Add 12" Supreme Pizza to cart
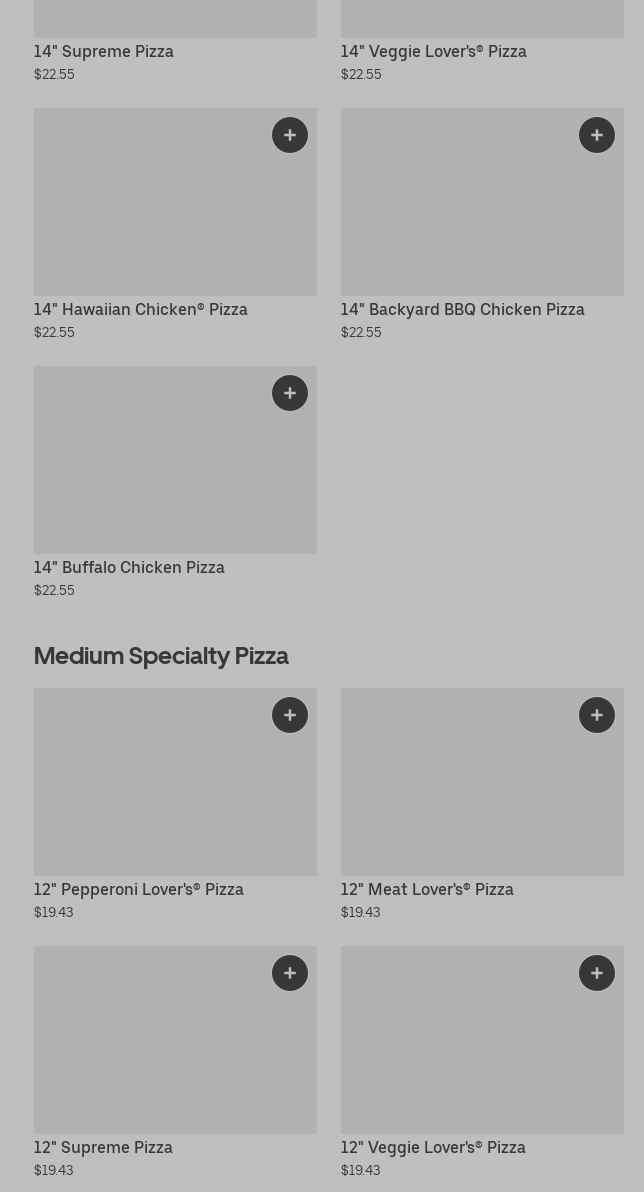The height and width of the screenshot is (1192, 644). pyautogui.click(x=290, y=973)
